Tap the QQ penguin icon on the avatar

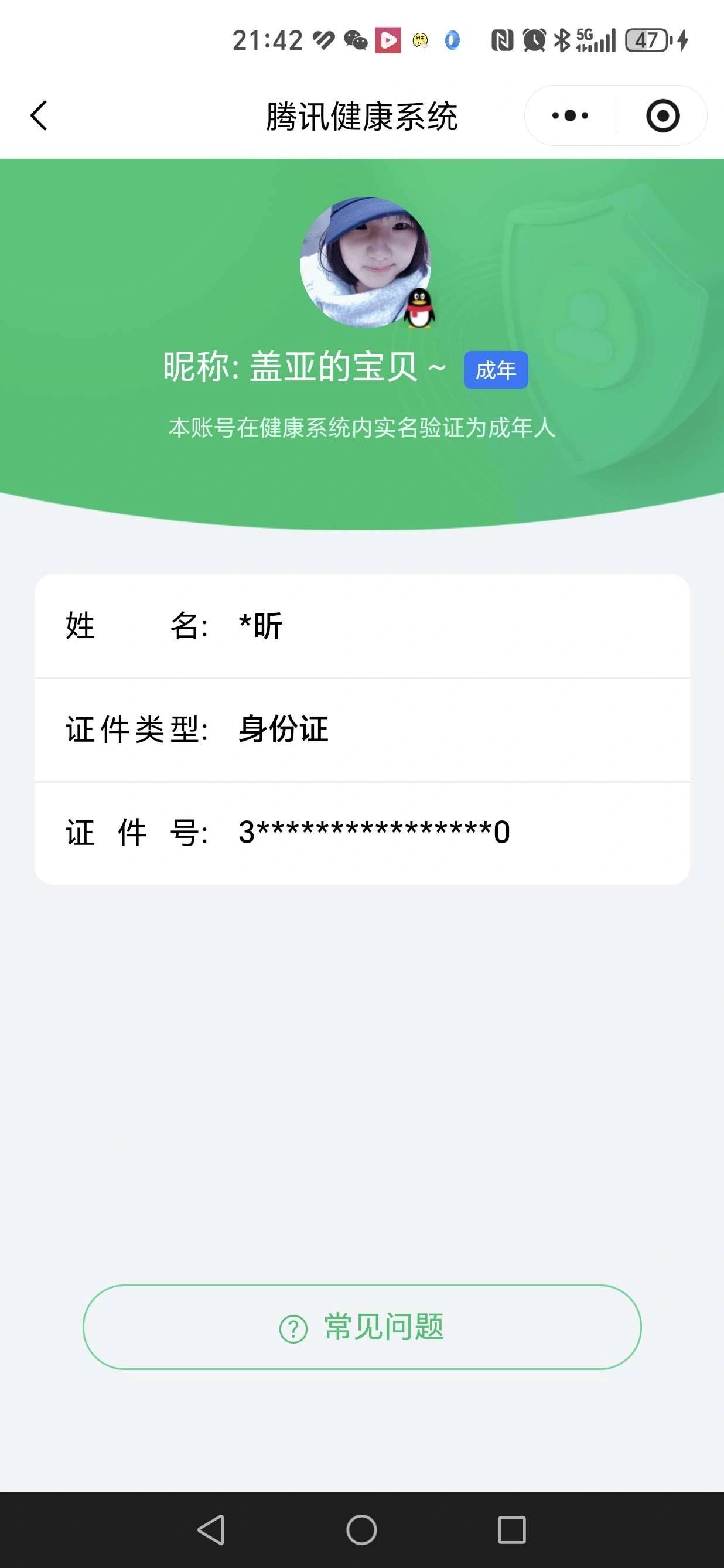click(421, 309)
